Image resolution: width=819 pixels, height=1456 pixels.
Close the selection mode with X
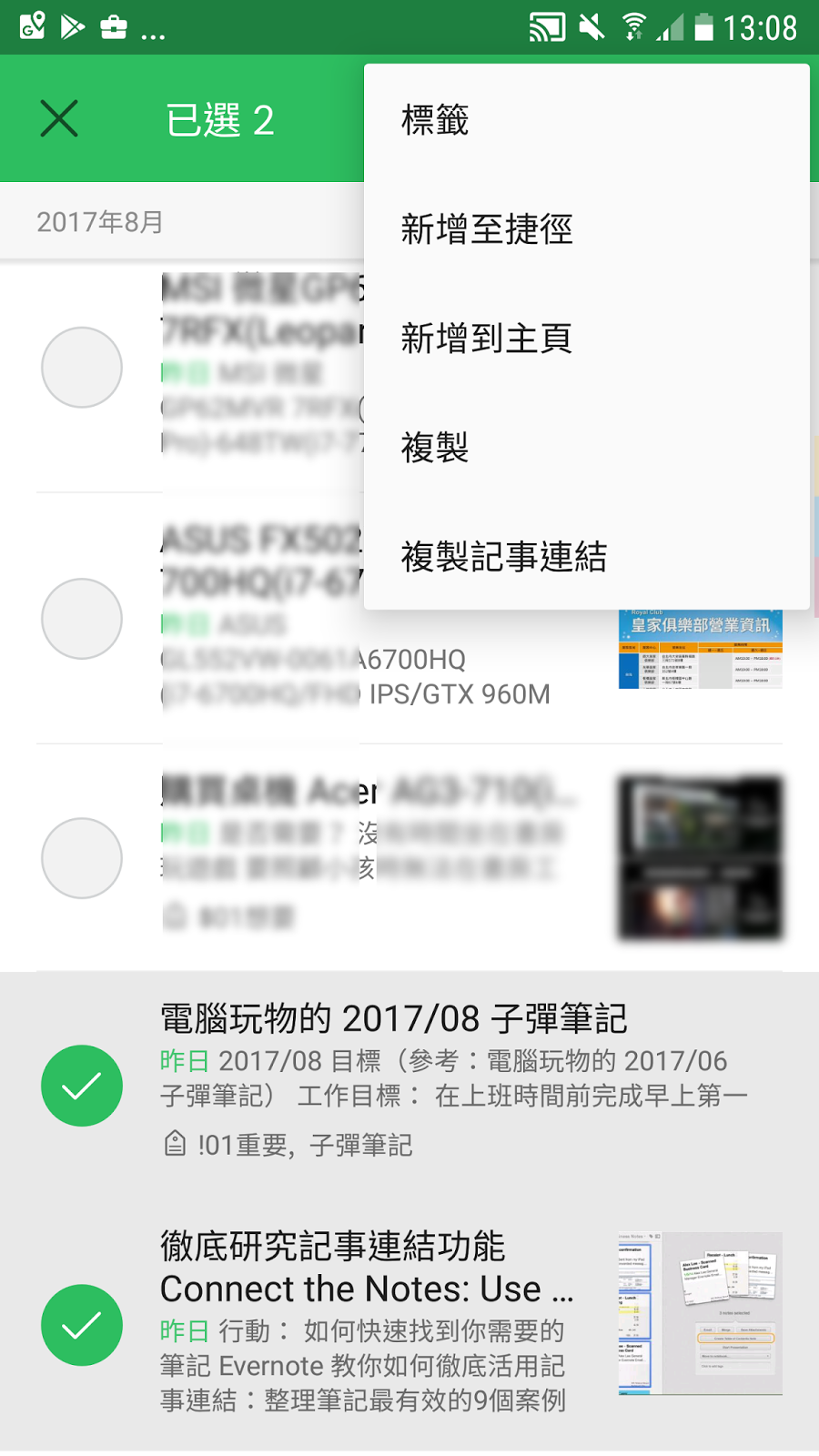pyautogui.click(x=59, y=118)
